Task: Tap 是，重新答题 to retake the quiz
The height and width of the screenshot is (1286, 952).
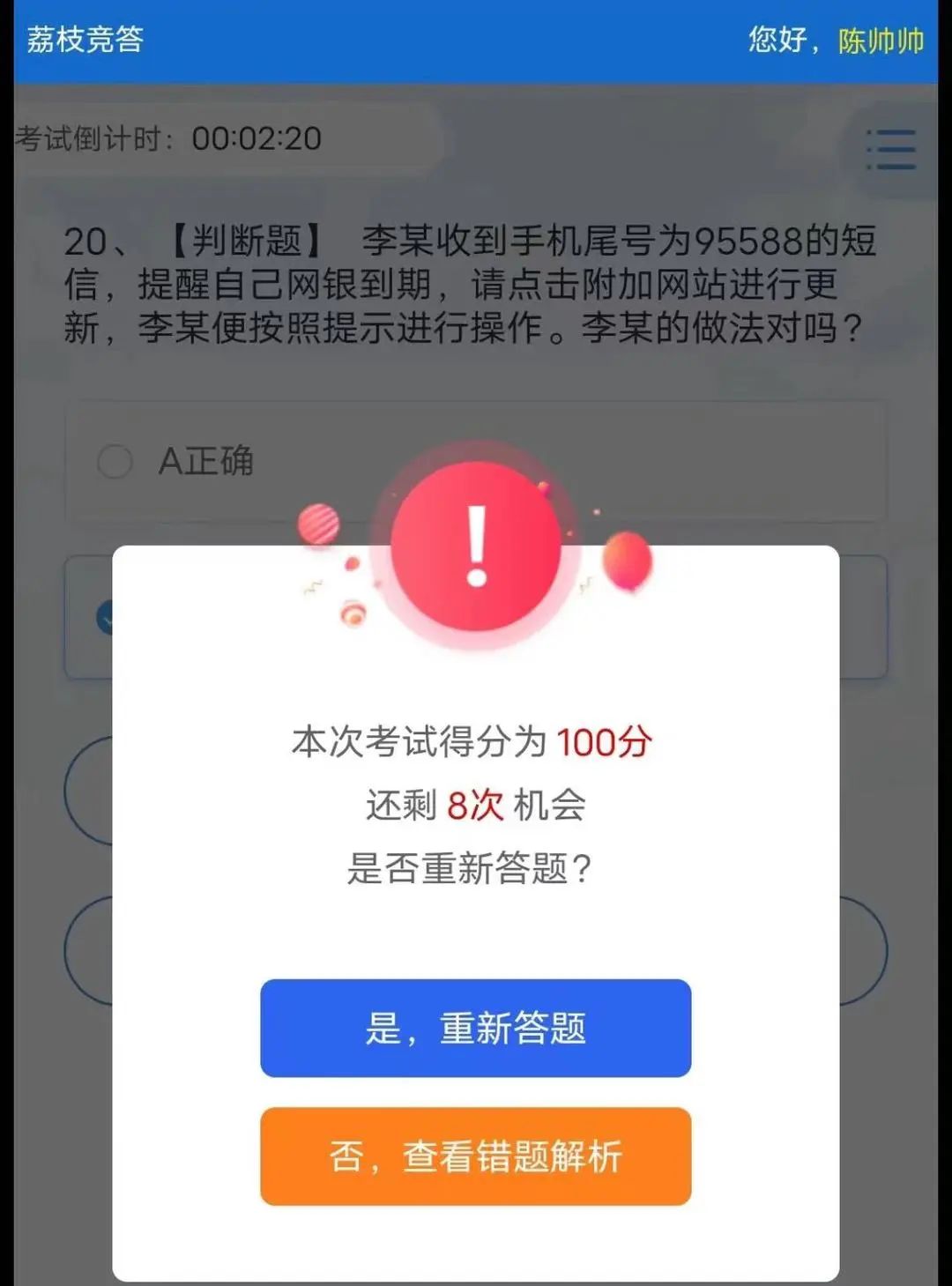Action: [x=475, y=1028]
